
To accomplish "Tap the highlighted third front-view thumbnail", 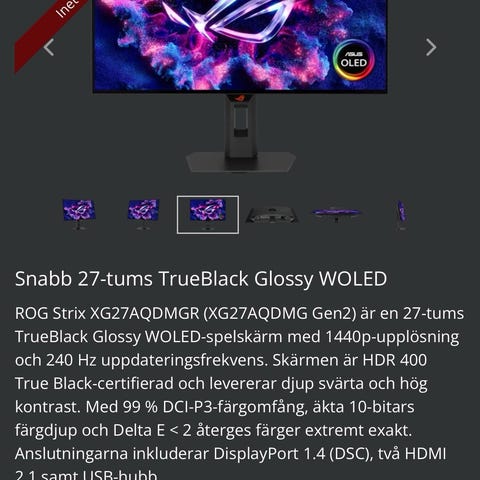I will point(208,215).
